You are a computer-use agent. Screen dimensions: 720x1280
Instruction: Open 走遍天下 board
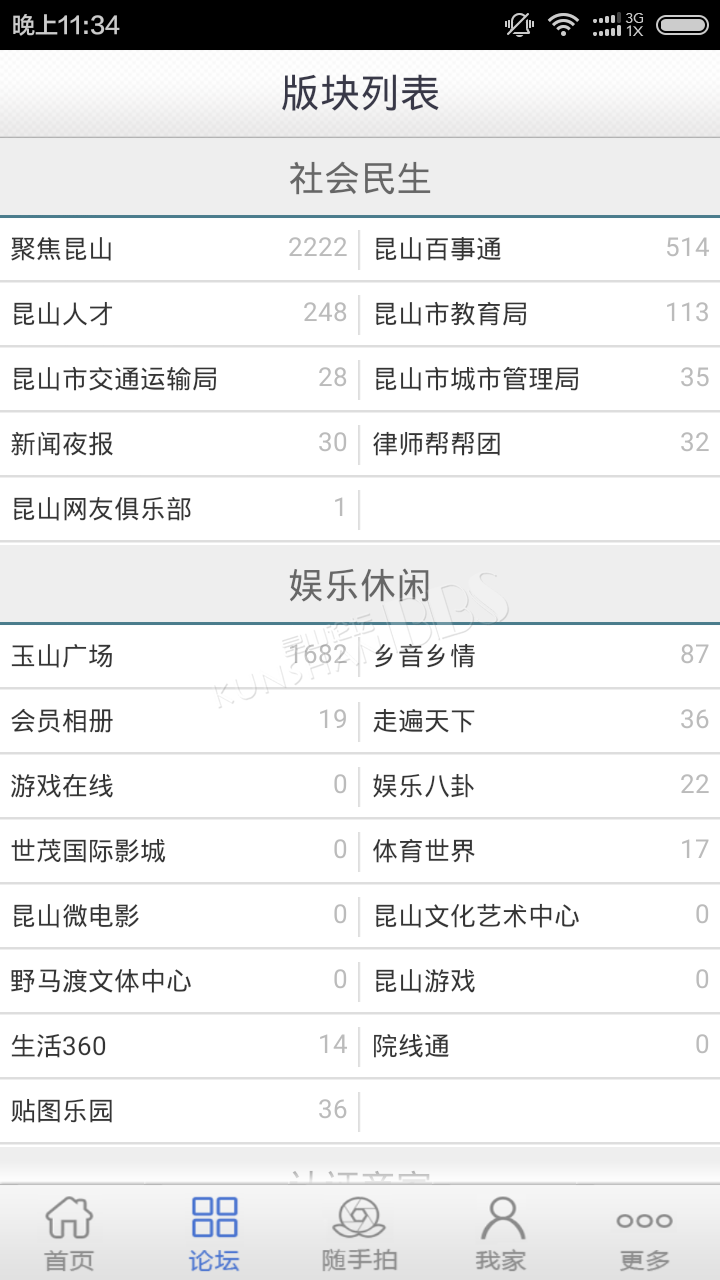click(540, 721)
